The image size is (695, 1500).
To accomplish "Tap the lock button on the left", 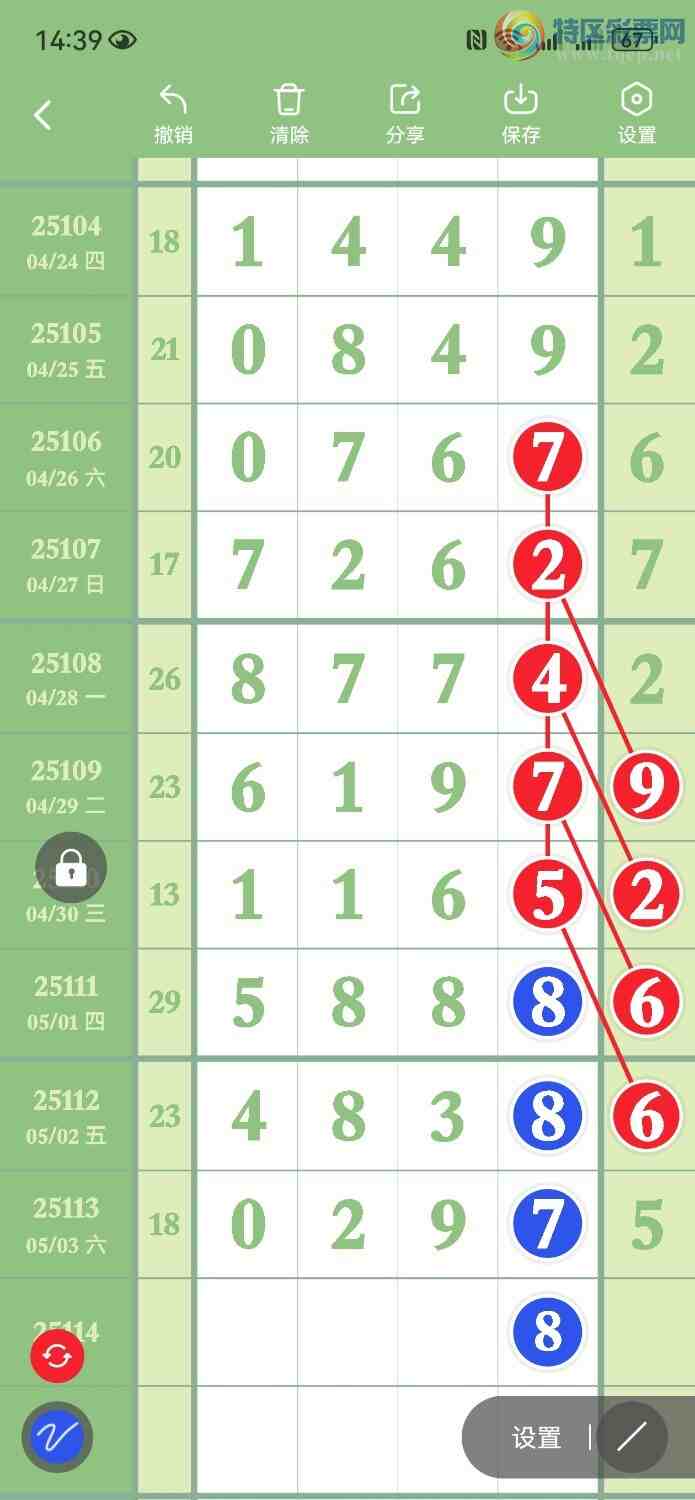I will [71, 868].
